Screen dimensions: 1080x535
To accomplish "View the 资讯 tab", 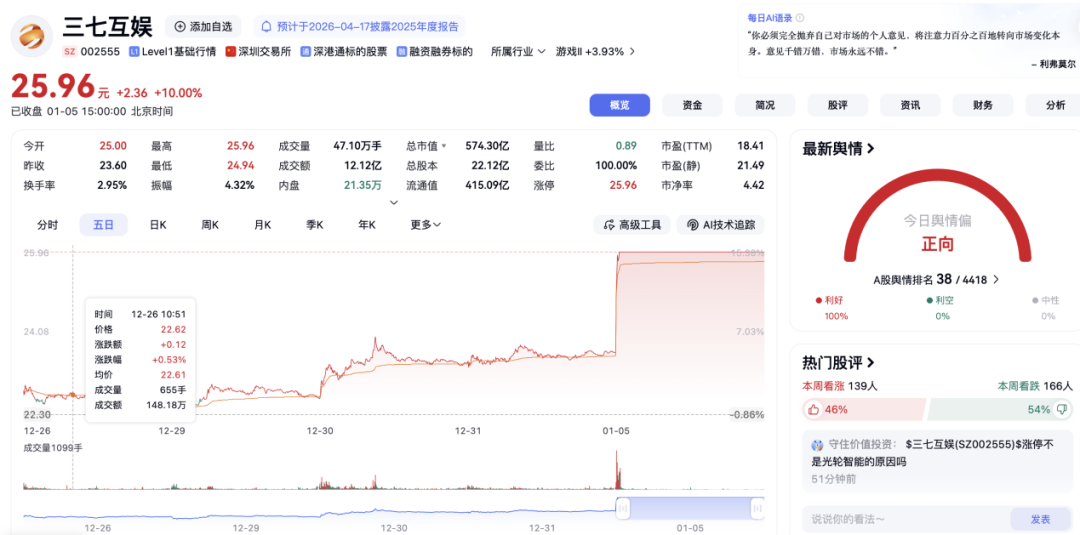I will point(910,105).
